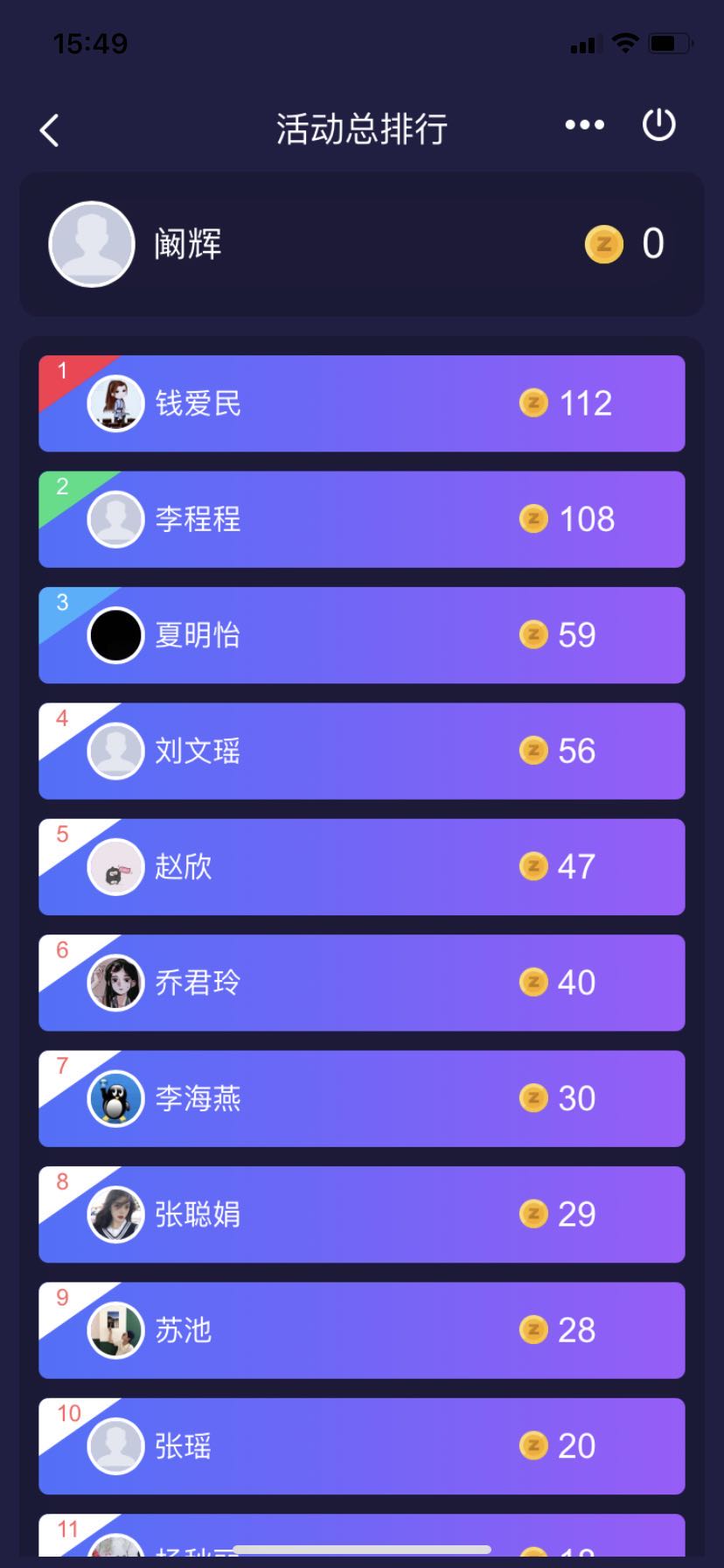Select 张瑶's tenth-place row
Screen dimensions: 724x1568
(x=361, y=1446)
